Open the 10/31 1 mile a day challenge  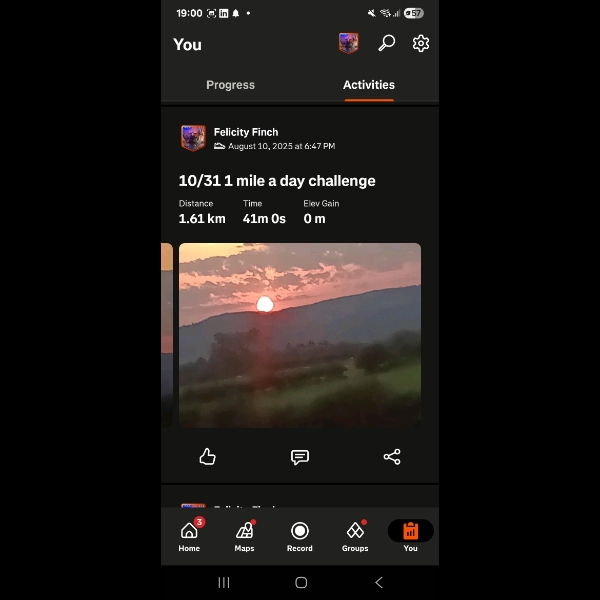click(277, 181)
